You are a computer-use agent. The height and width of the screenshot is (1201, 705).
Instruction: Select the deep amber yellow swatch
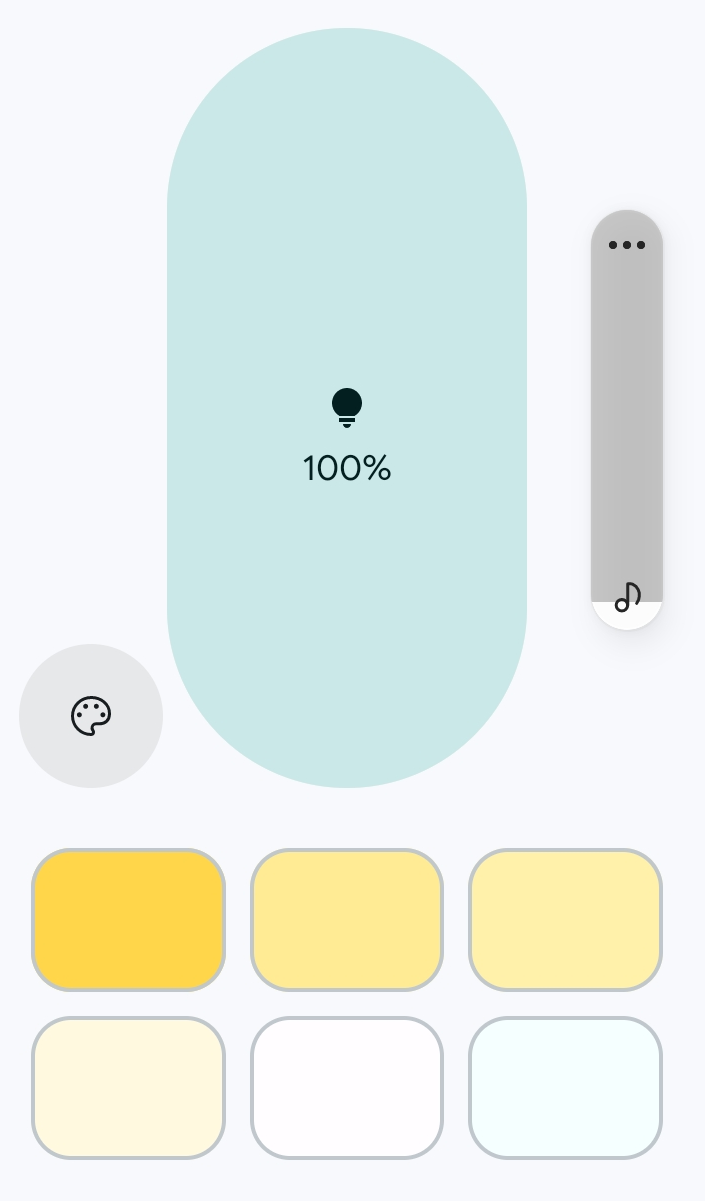pos(128,920)
